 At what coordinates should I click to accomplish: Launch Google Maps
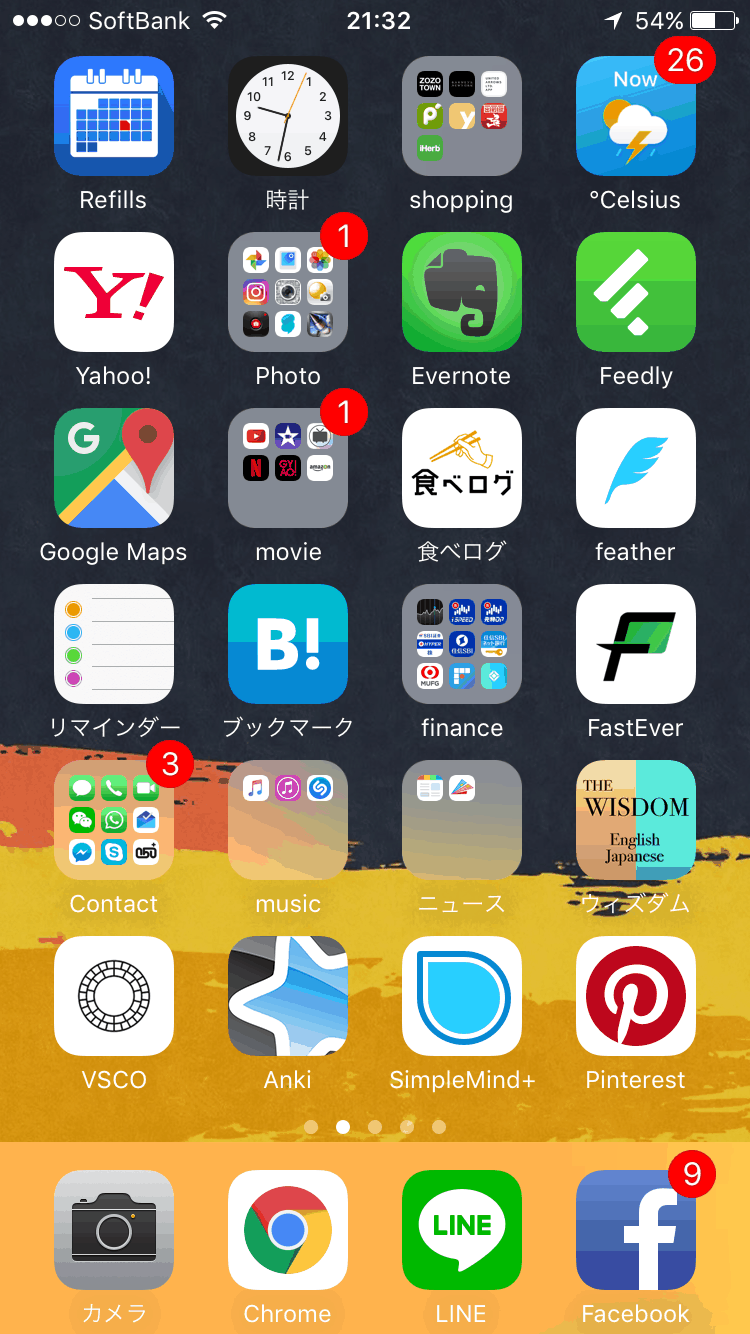[113, 468]
